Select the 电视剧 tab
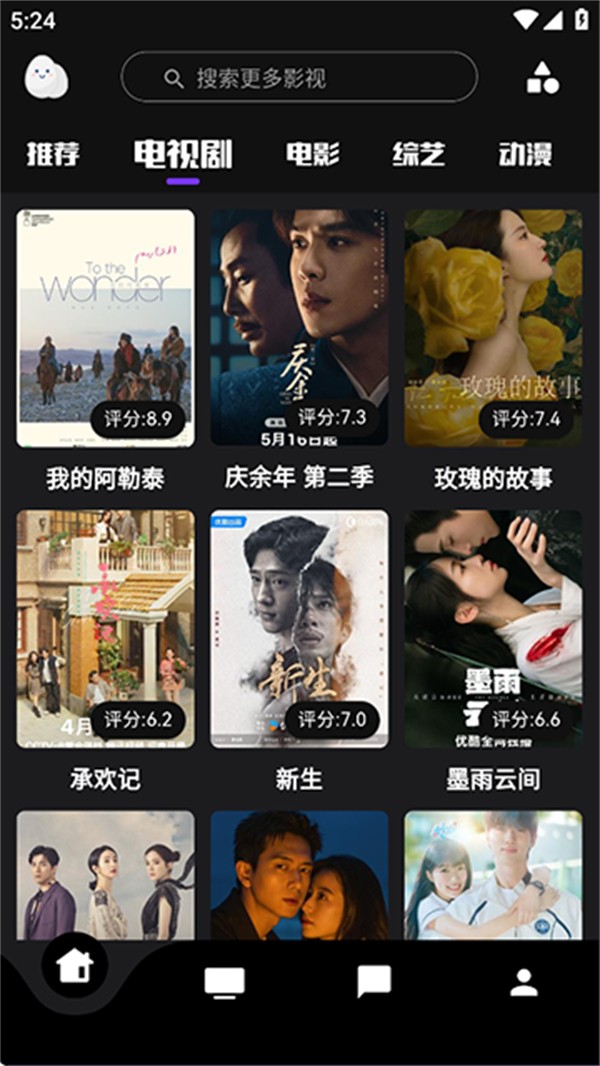This screenshot has width=600, height=1066. [x=183, y=154]
